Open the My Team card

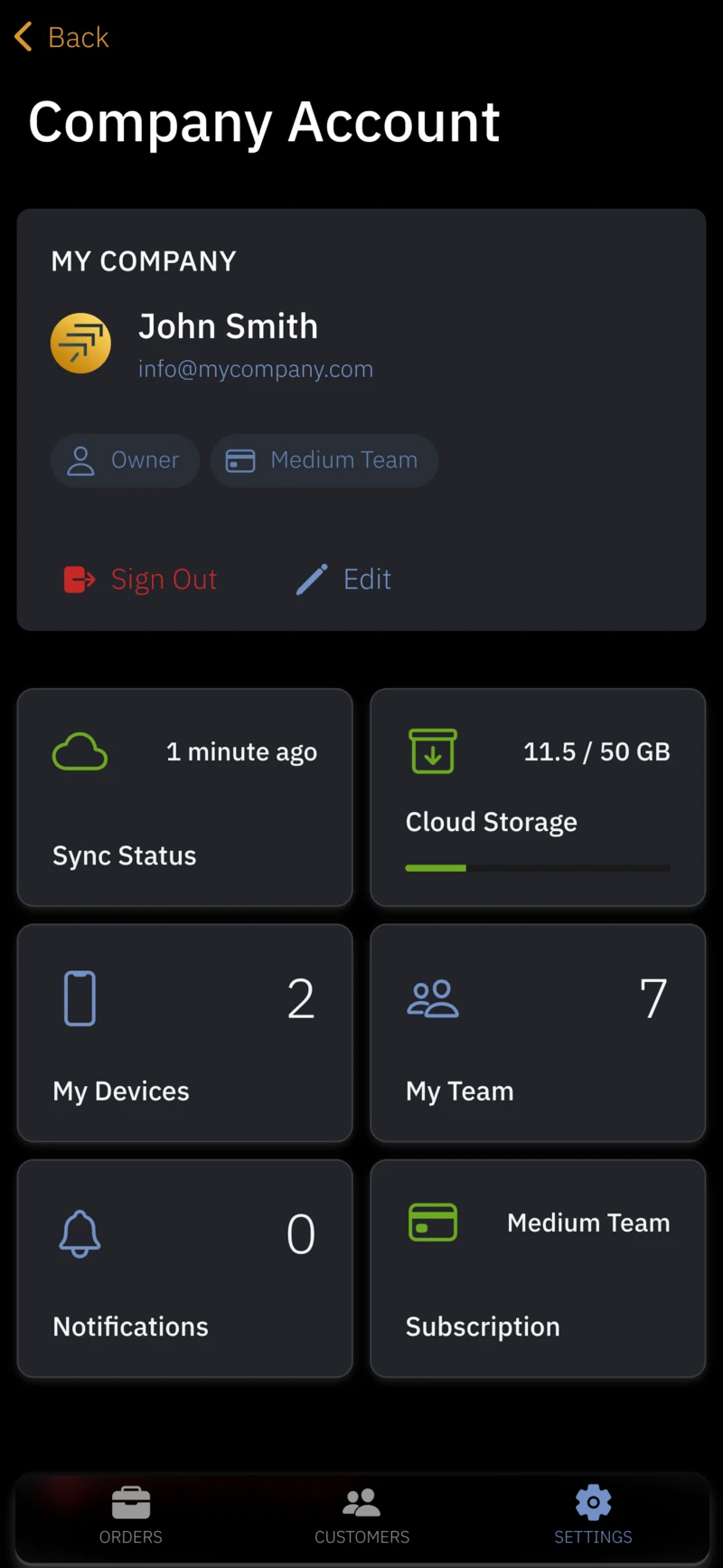[538, 1033]
